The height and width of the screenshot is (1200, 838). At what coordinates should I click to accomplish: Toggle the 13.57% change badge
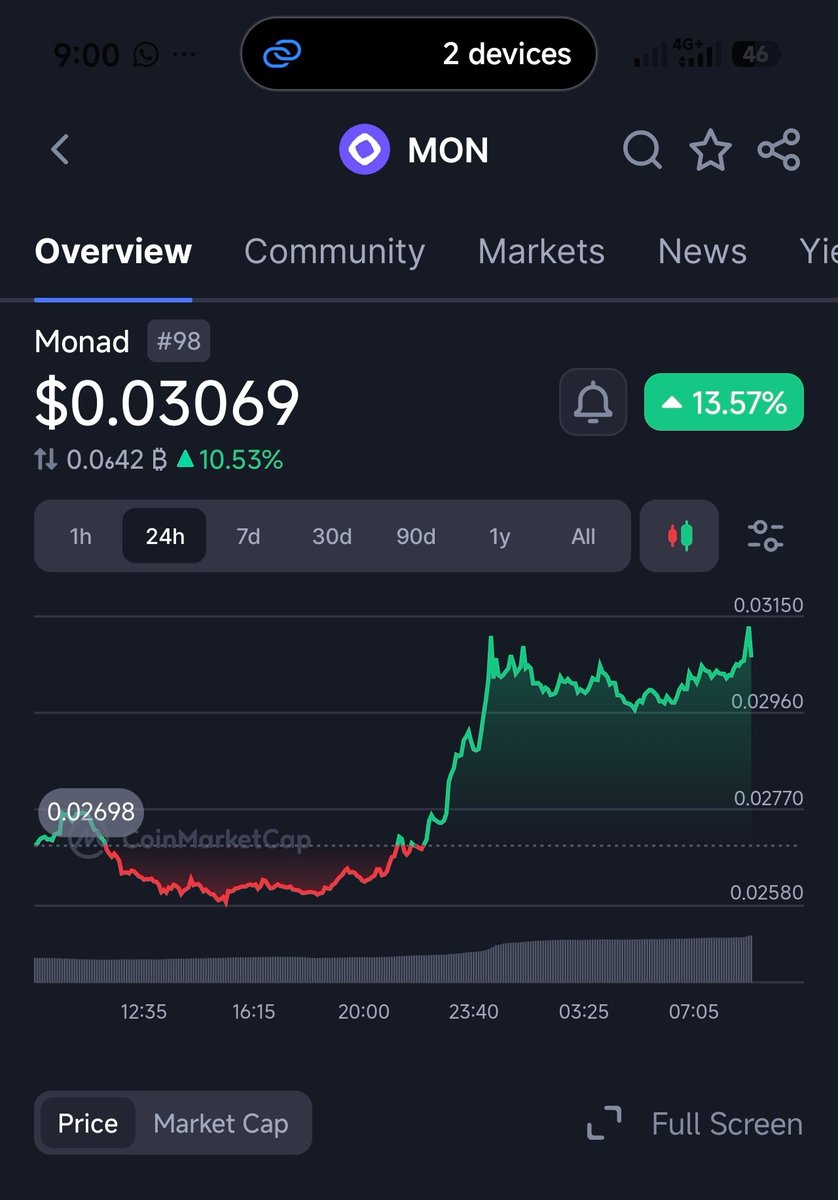tap(723, 402)
